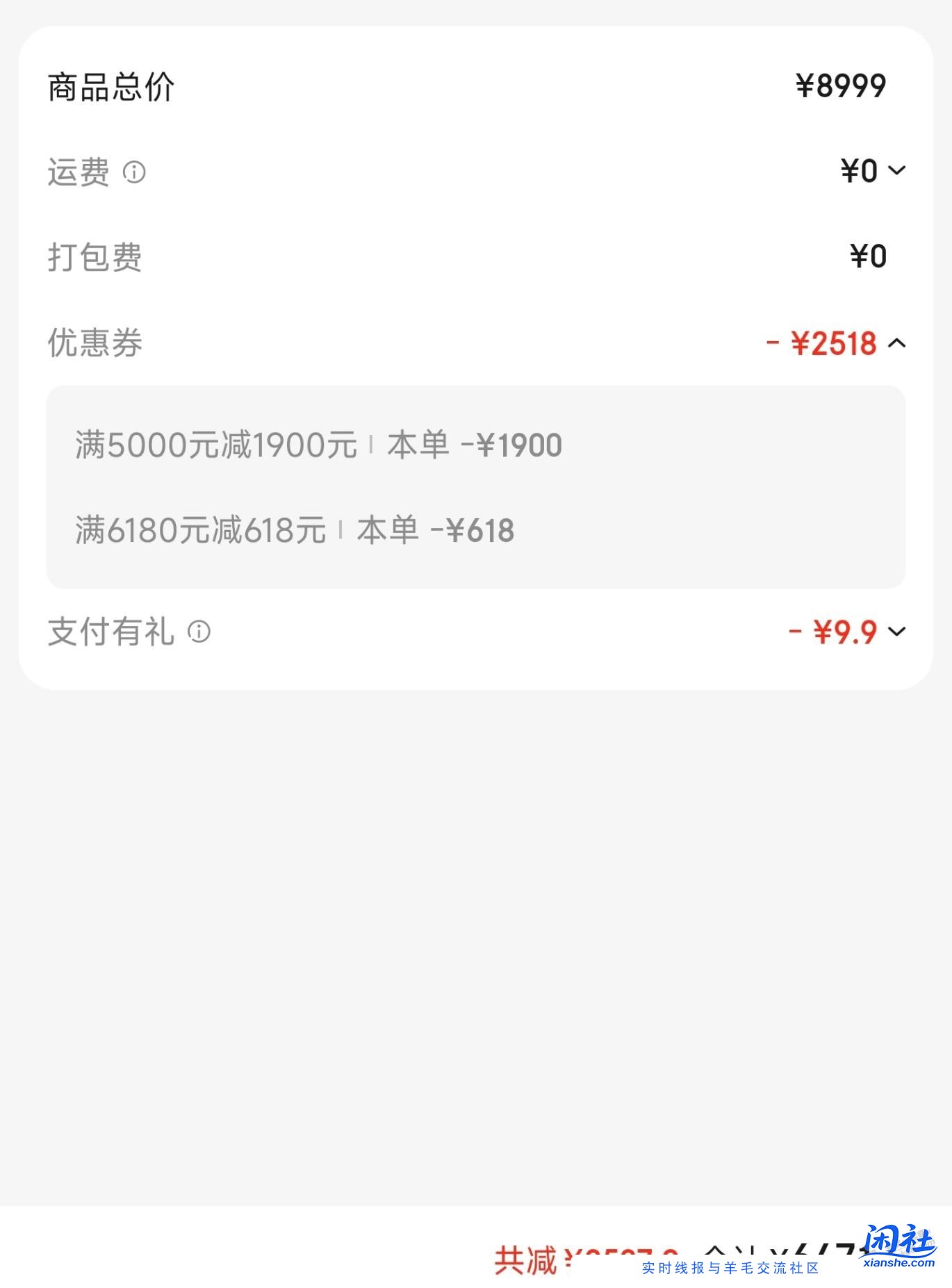Click the 打包费 packing fee label
The image size is (952, 1288).
(95, 256)
